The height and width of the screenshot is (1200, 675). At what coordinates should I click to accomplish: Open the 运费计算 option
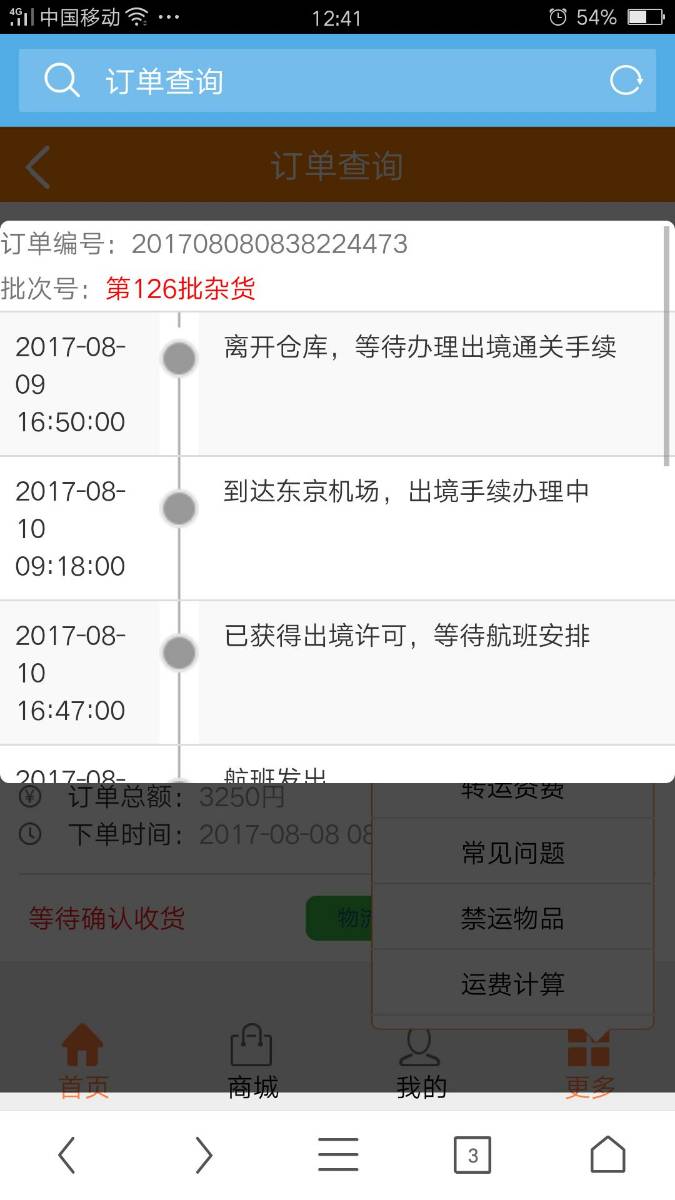(x=513, y=985)
